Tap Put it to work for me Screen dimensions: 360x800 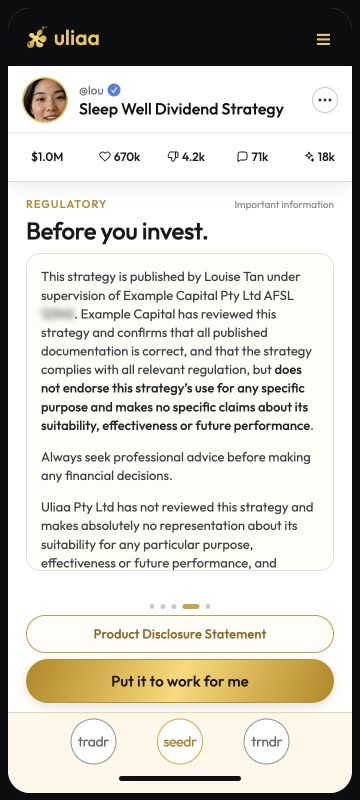click(180, 681)
